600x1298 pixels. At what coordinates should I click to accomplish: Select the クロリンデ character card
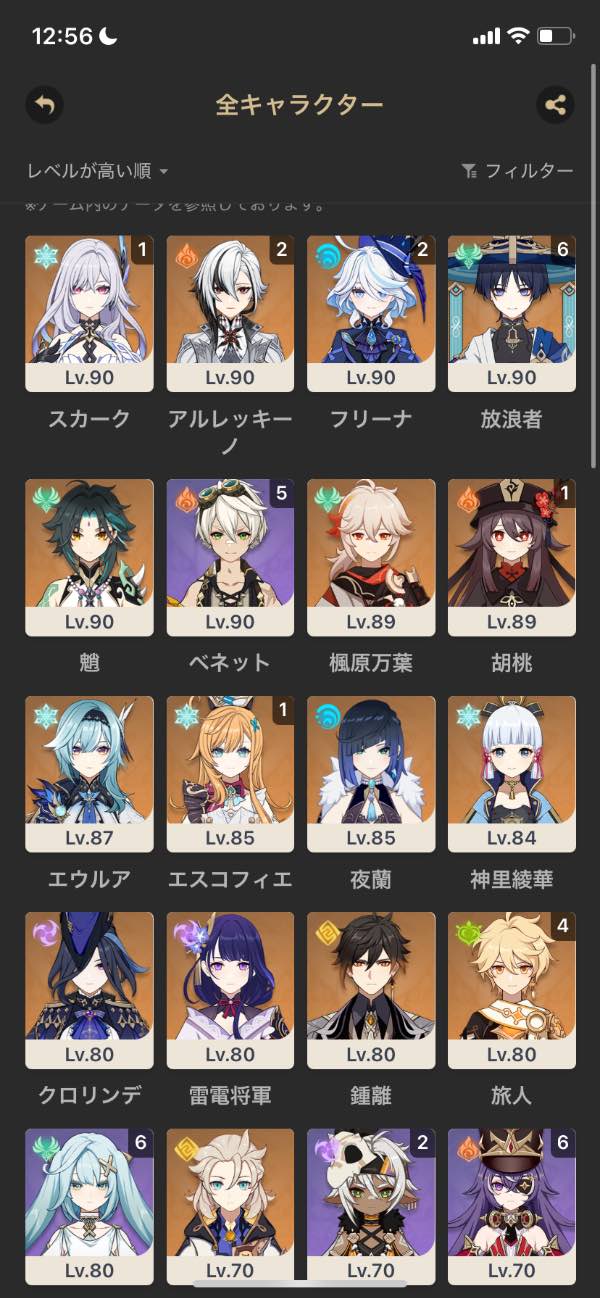click(89, 990)
